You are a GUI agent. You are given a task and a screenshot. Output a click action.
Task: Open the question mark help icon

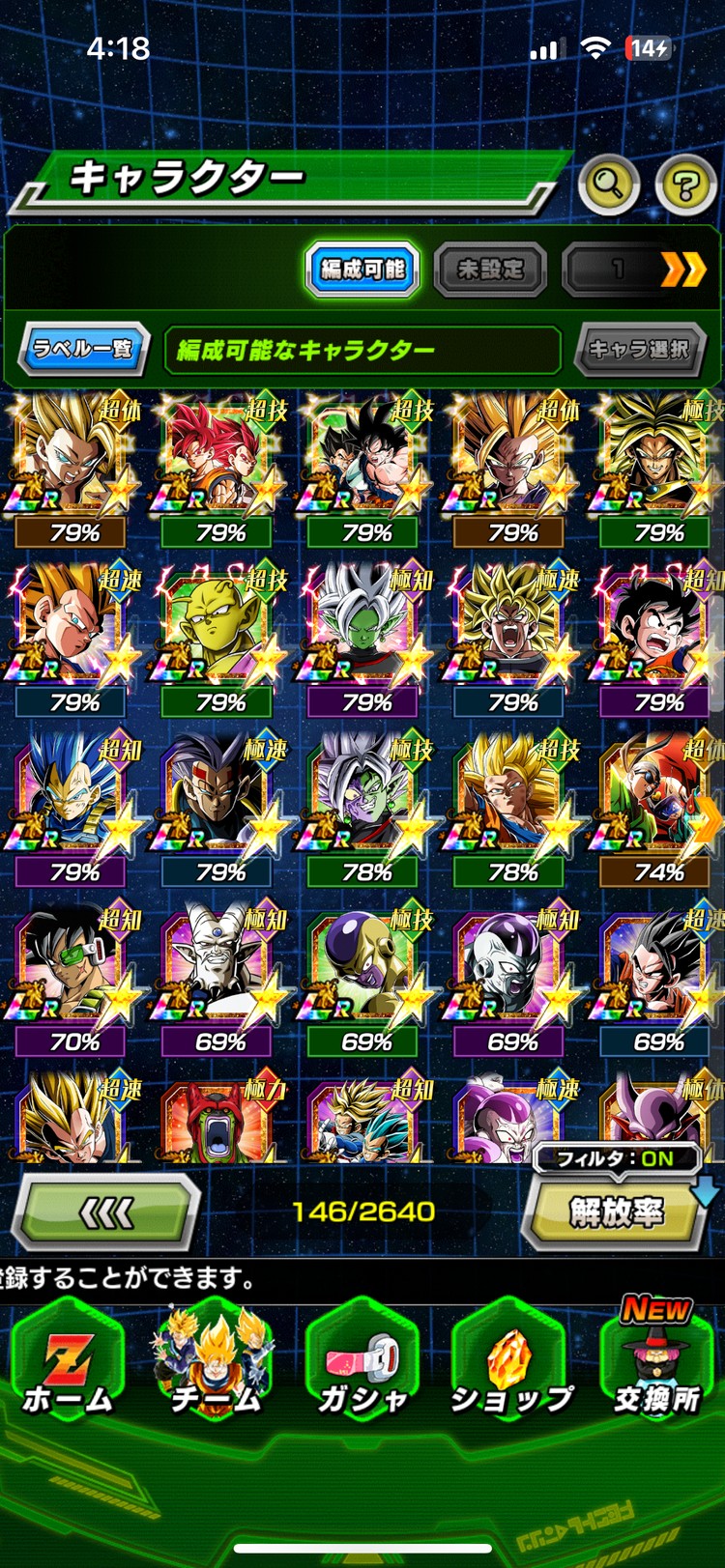tap(685, 183)
